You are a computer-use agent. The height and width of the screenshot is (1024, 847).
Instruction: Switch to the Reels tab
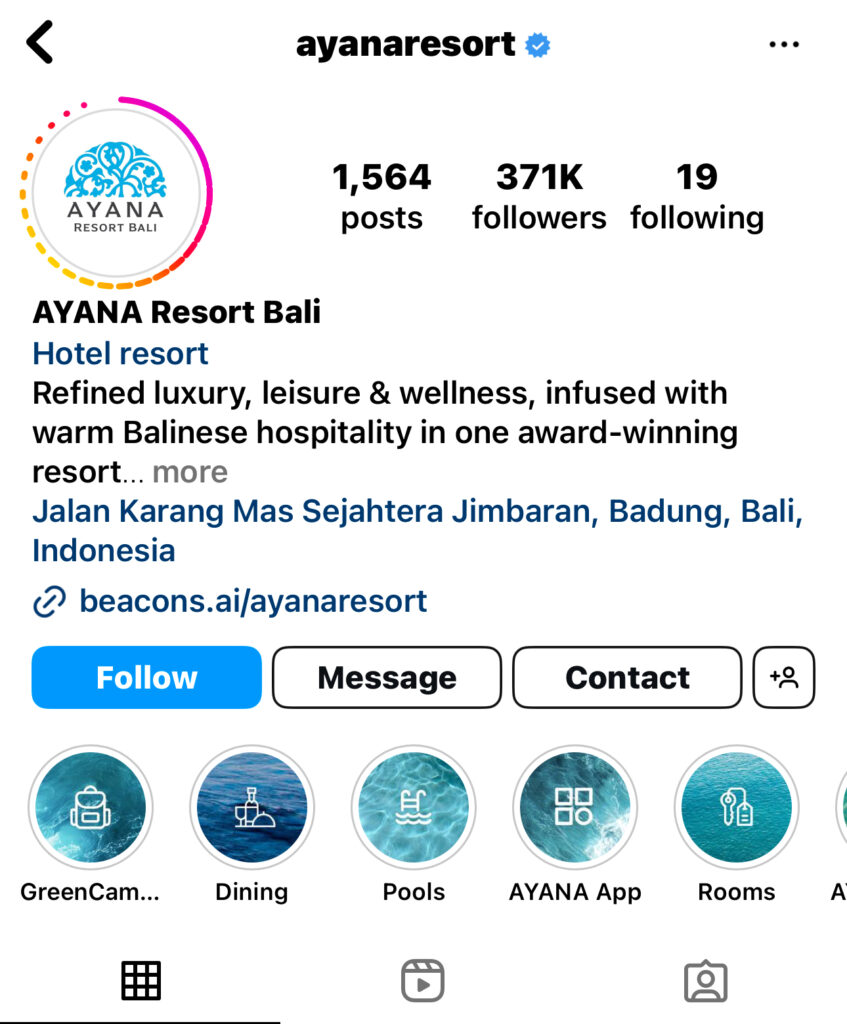(x=422, y=981)
